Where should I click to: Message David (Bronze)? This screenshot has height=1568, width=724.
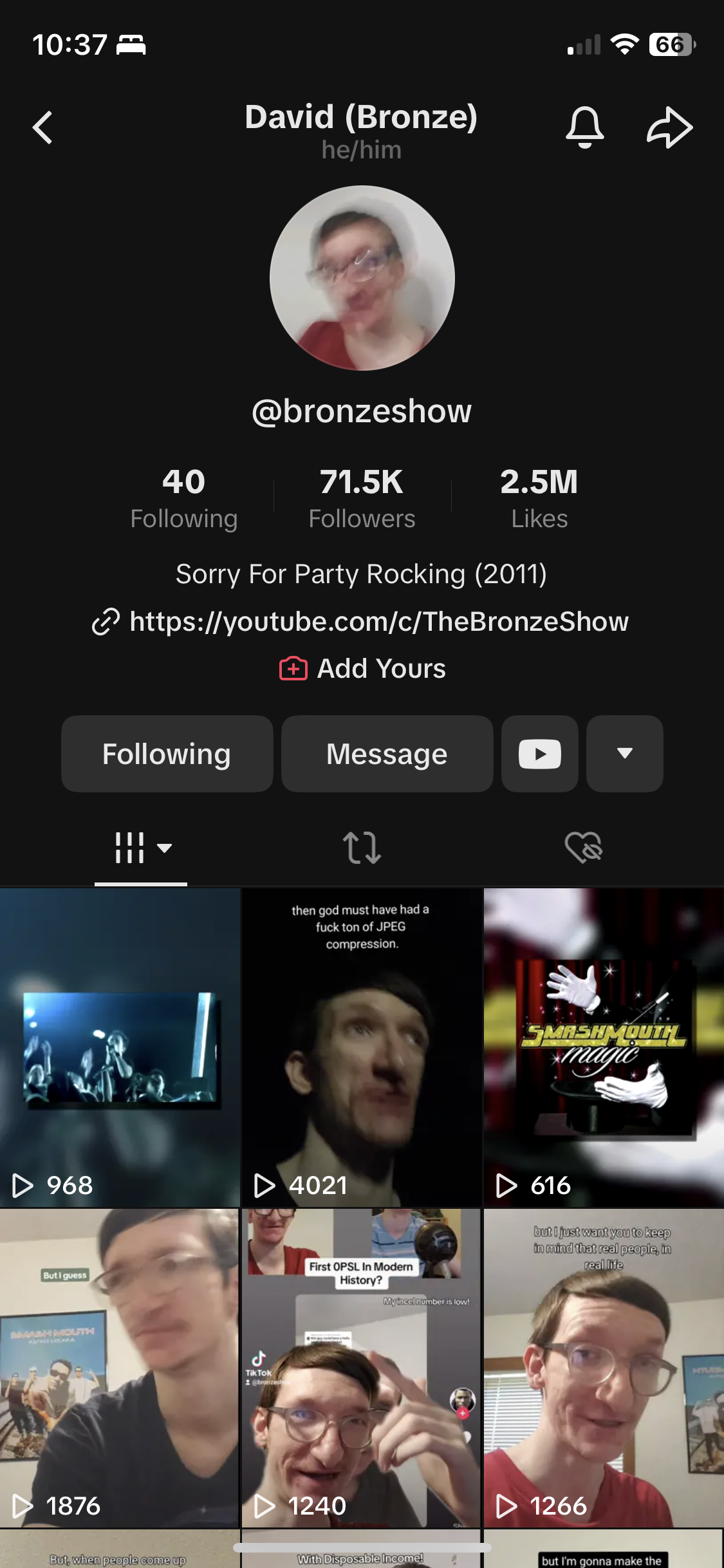(x=387, y=754)
